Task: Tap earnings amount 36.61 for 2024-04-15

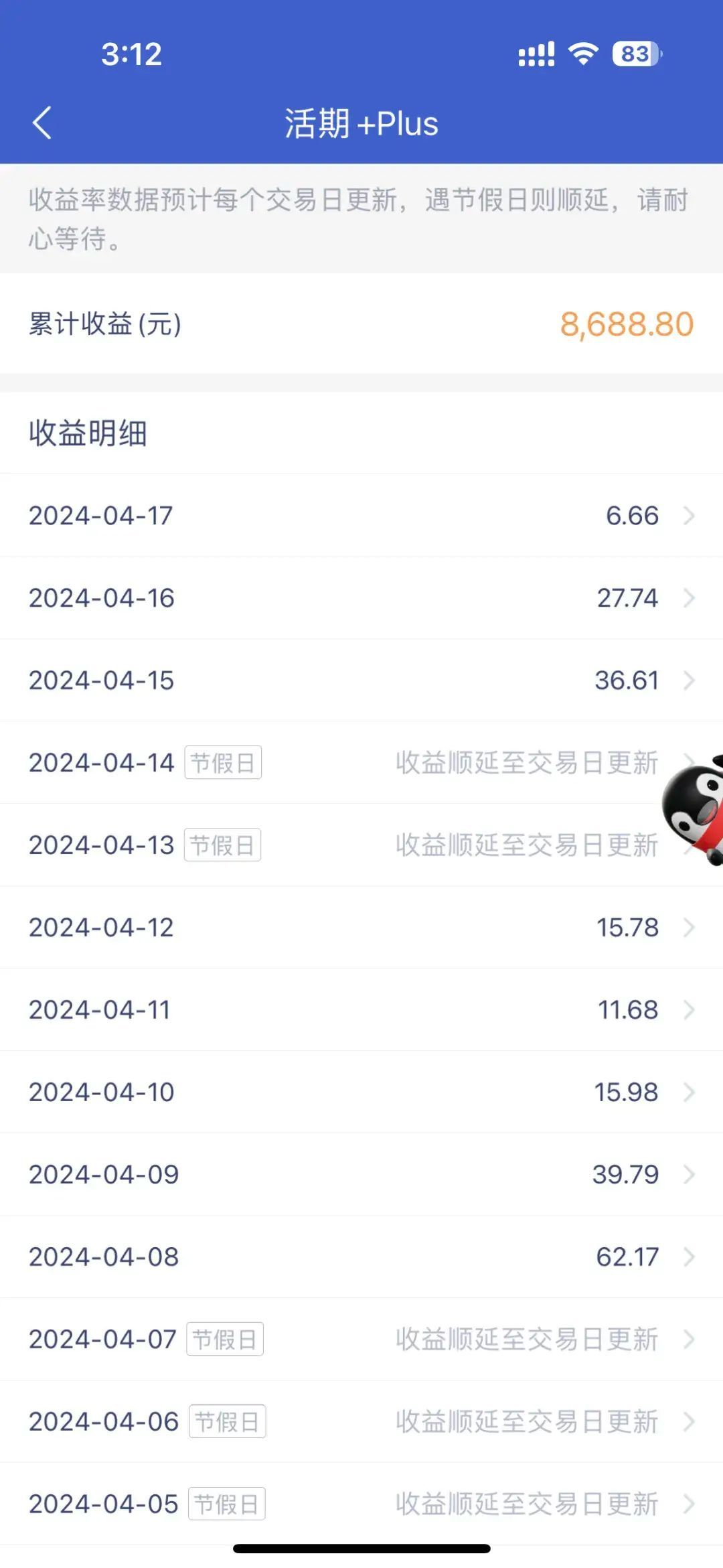Action: coord(627,680)
